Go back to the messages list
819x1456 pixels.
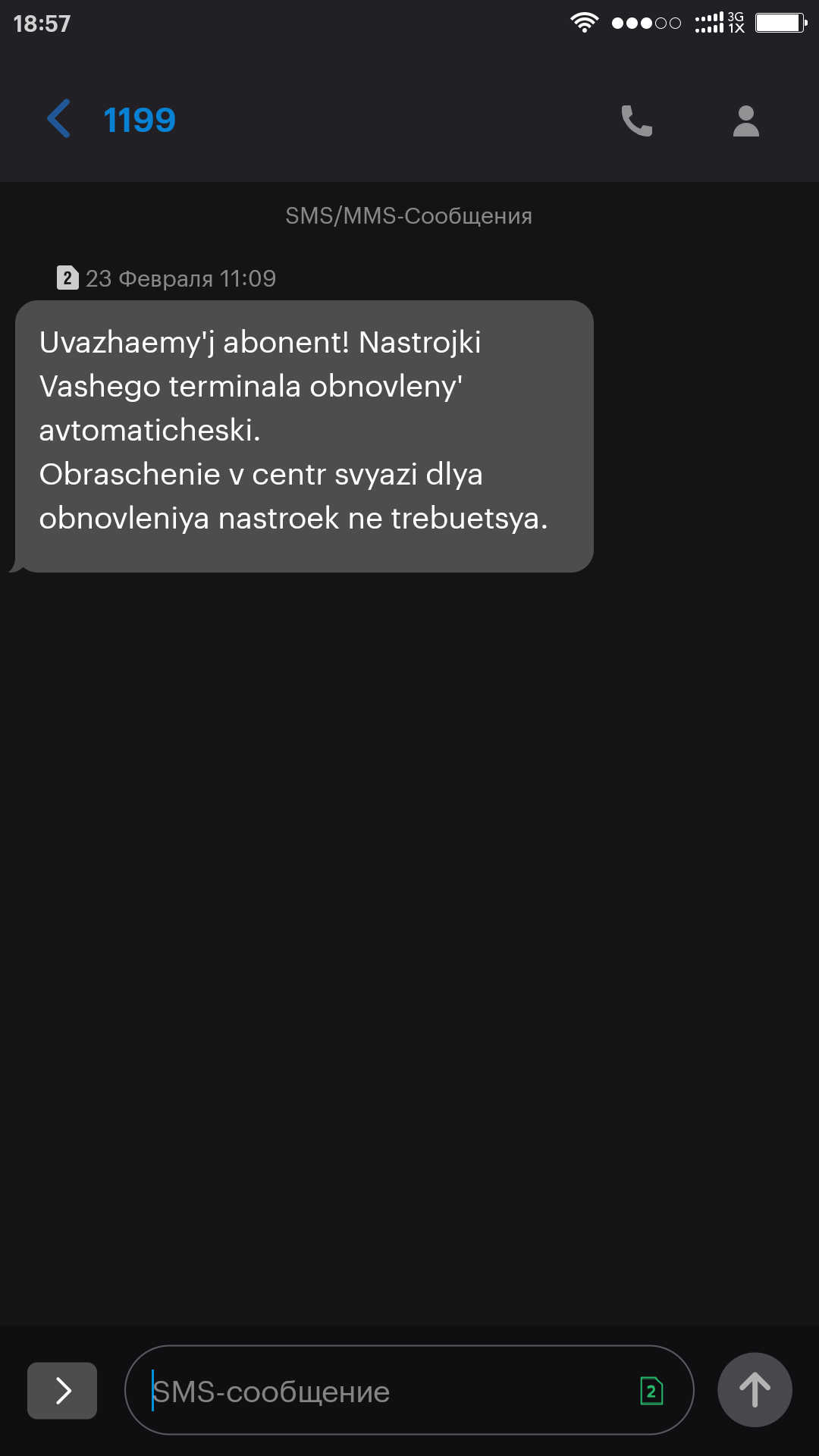(59, 119)
